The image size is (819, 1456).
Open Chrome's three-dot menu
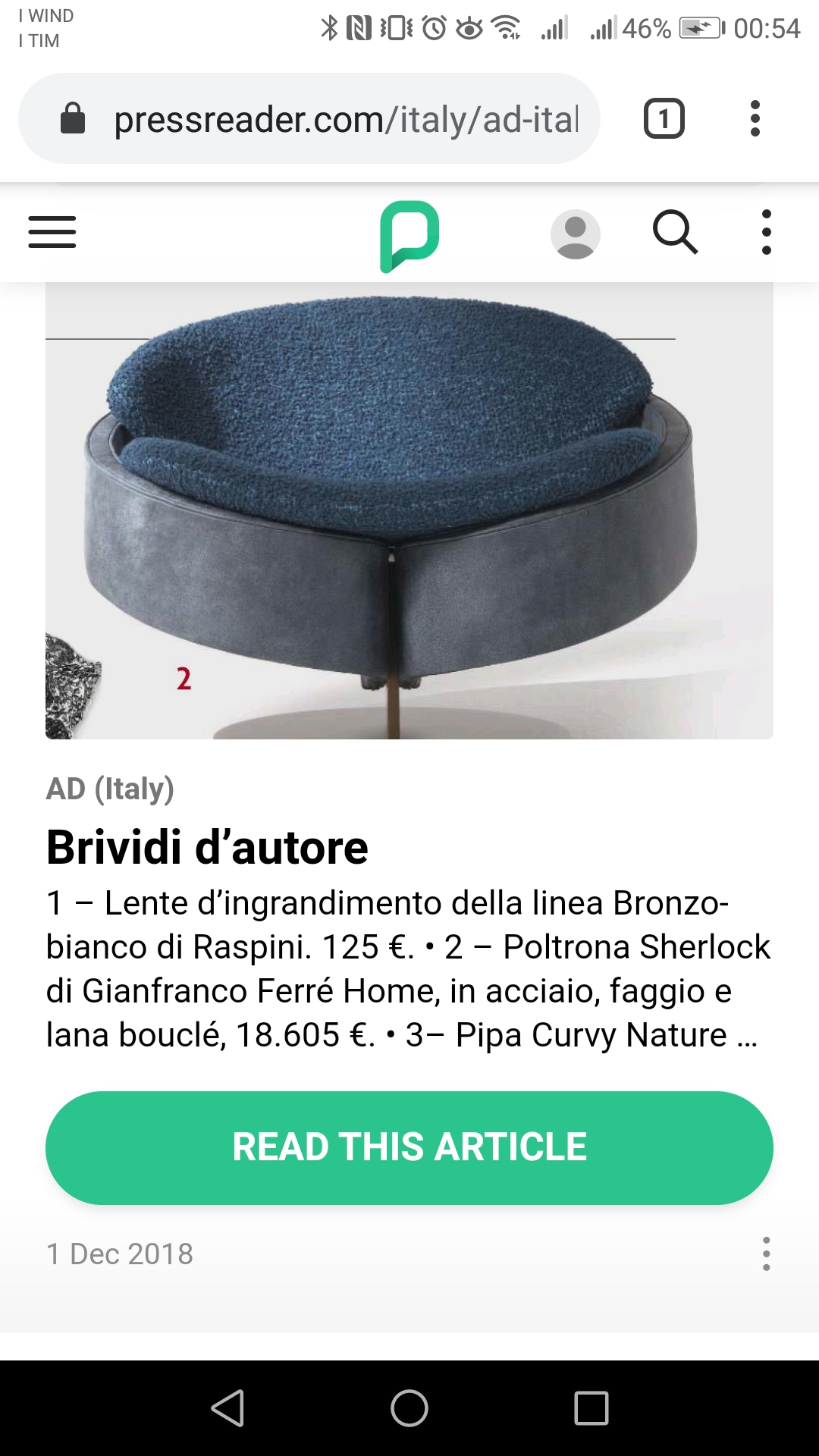pos(755,118)
